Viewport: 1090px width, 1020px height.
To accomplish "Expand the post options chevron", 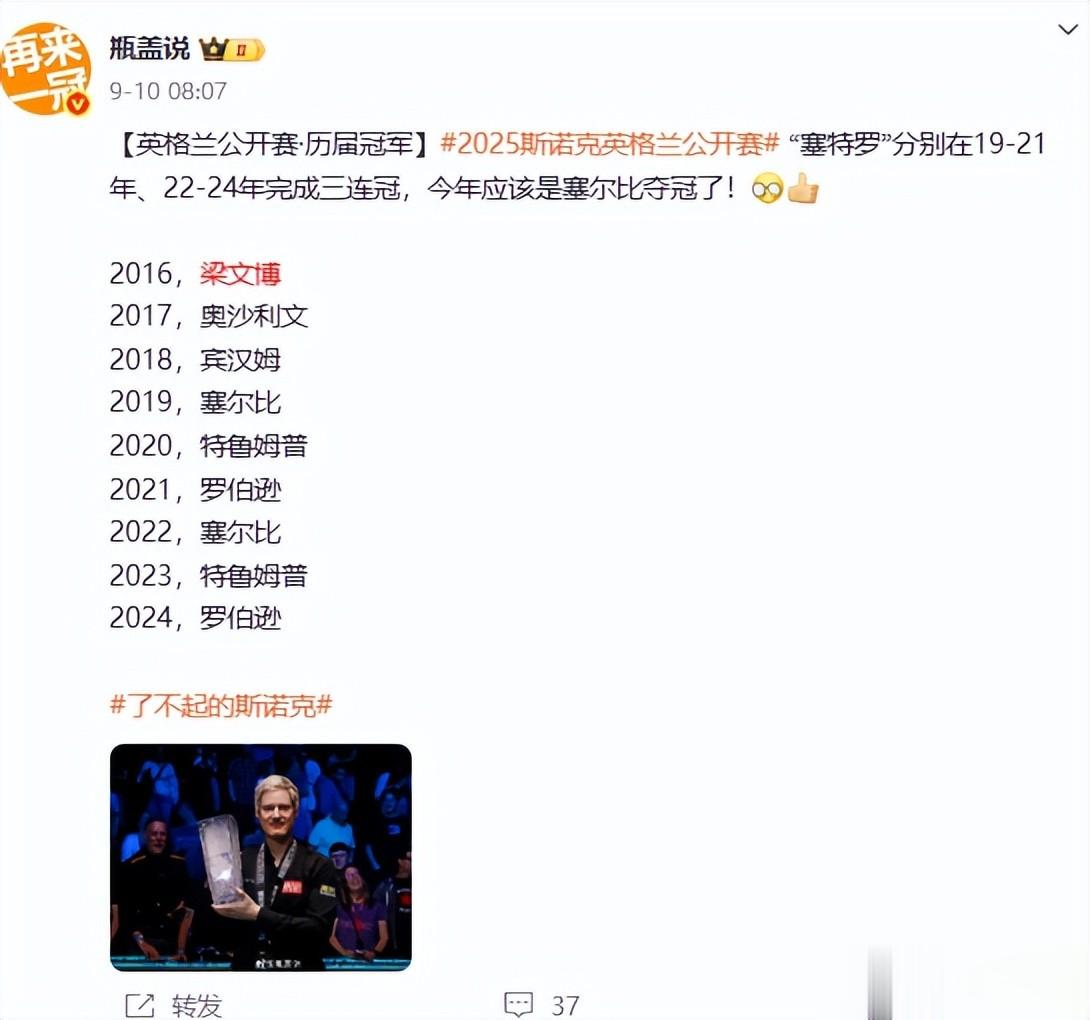I will pyautogui.click(x=1067, y=30).
